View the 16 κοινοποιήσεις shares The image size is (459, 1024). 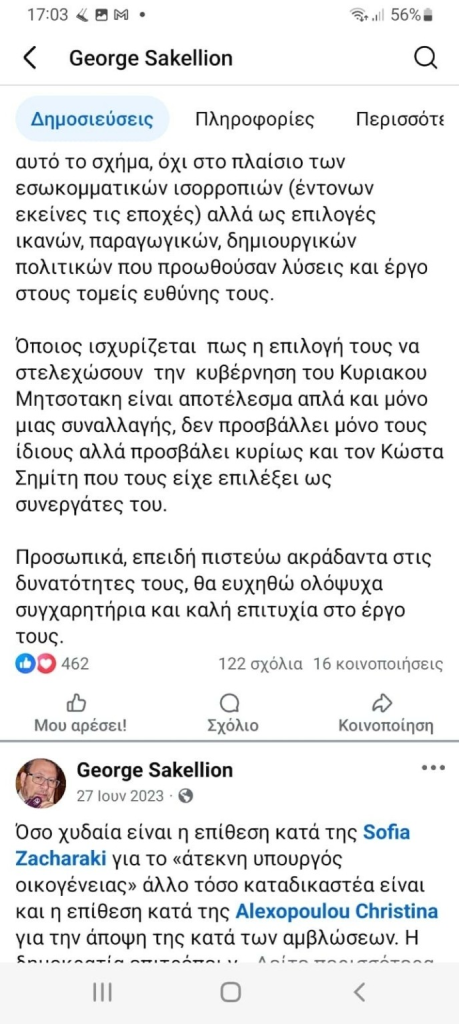(379, 665)
